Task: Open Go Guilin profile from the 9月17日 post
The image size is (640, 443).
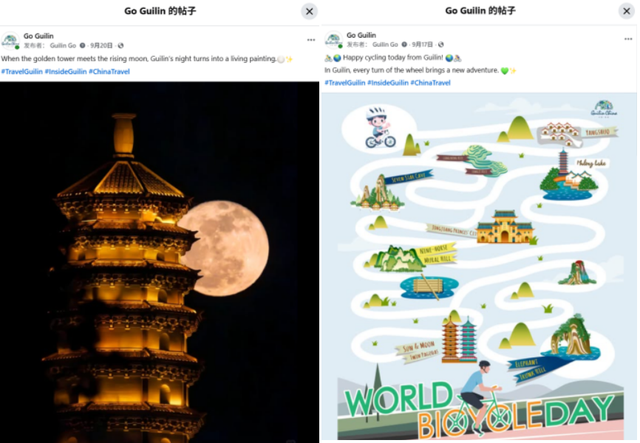Action: coord(361,35)
